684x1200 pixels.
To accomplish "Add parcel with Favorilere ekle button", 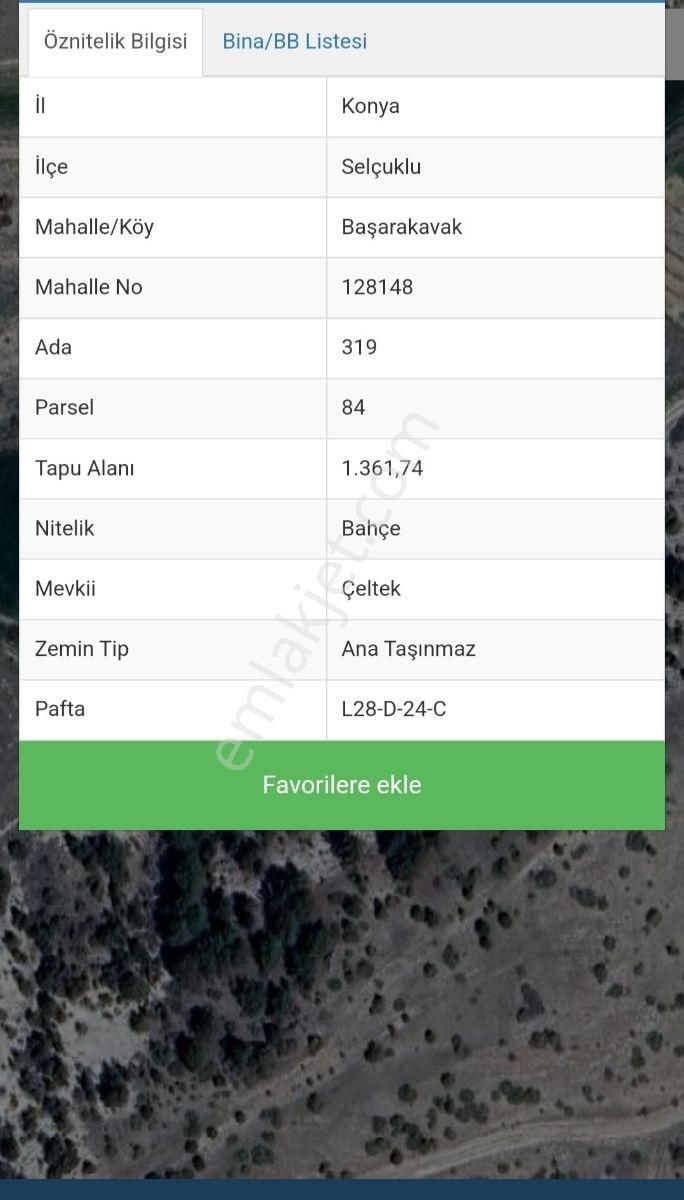I will click(342, 785).
